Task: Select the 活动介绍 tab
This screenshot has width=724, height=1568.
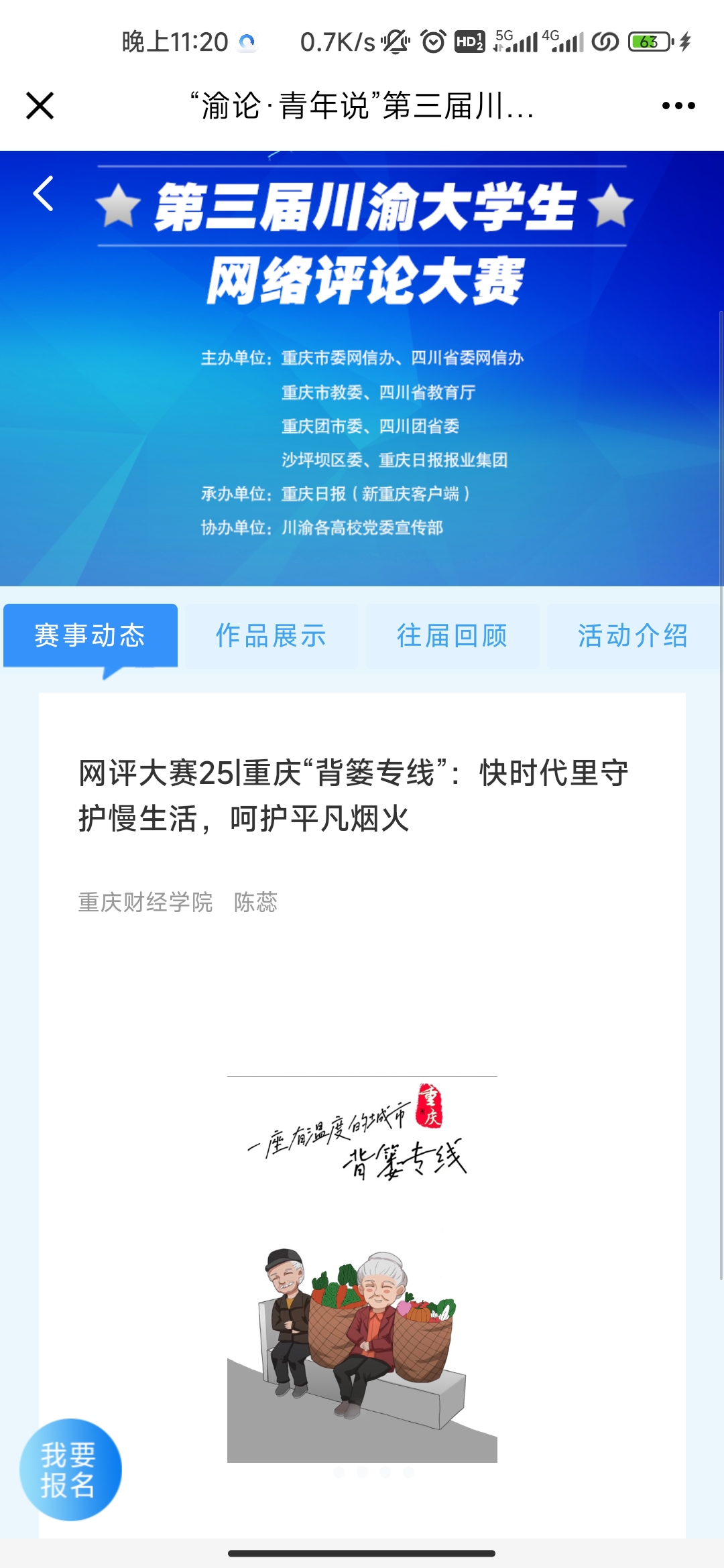Action: tap(633, 635)
